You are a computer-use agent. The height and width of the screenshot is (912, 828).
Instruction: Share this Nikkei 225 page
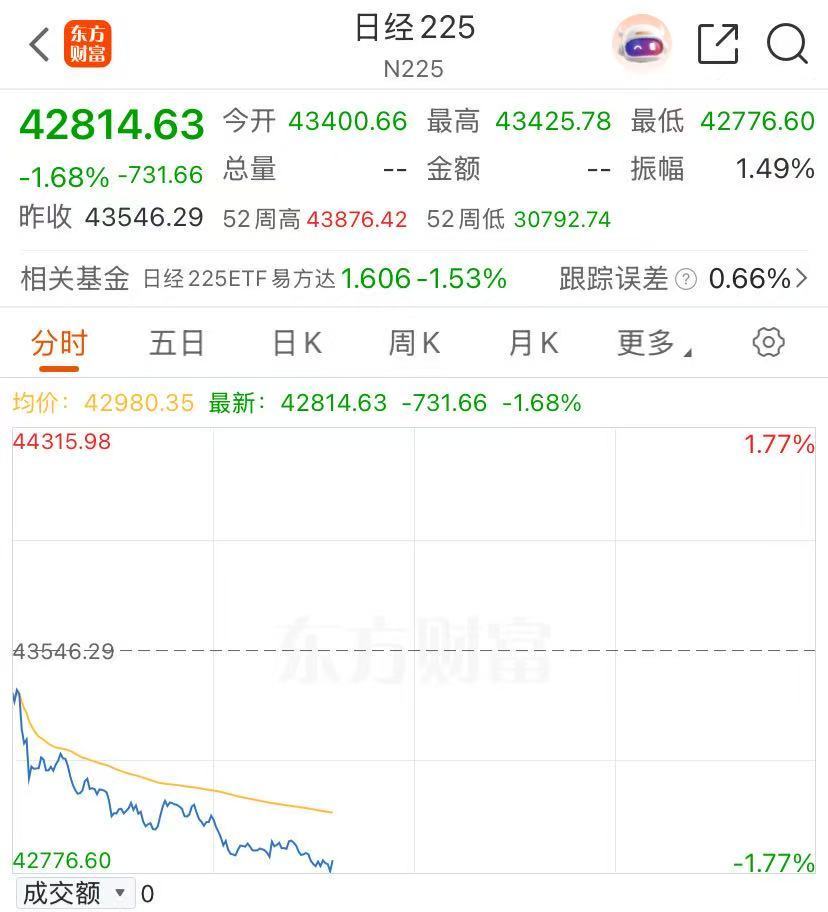(718, 44)
